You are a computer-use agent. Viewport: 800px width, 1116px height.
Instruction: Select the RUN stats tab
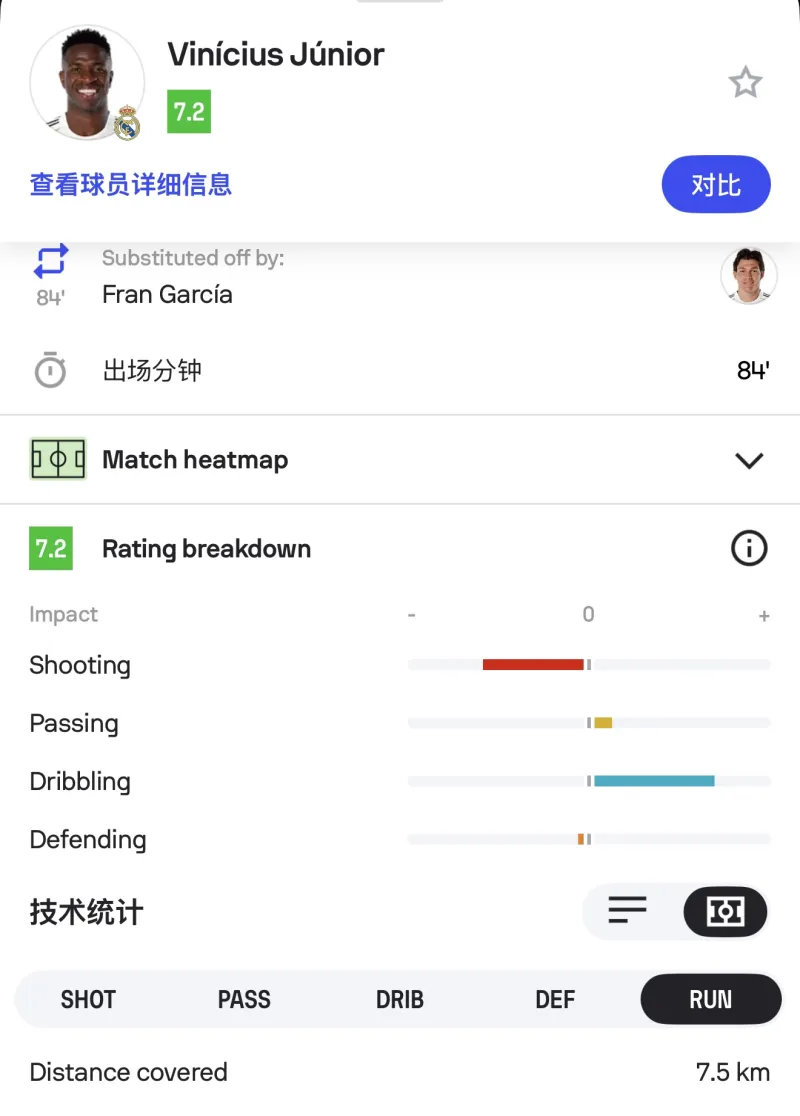(x=711, y=999)
